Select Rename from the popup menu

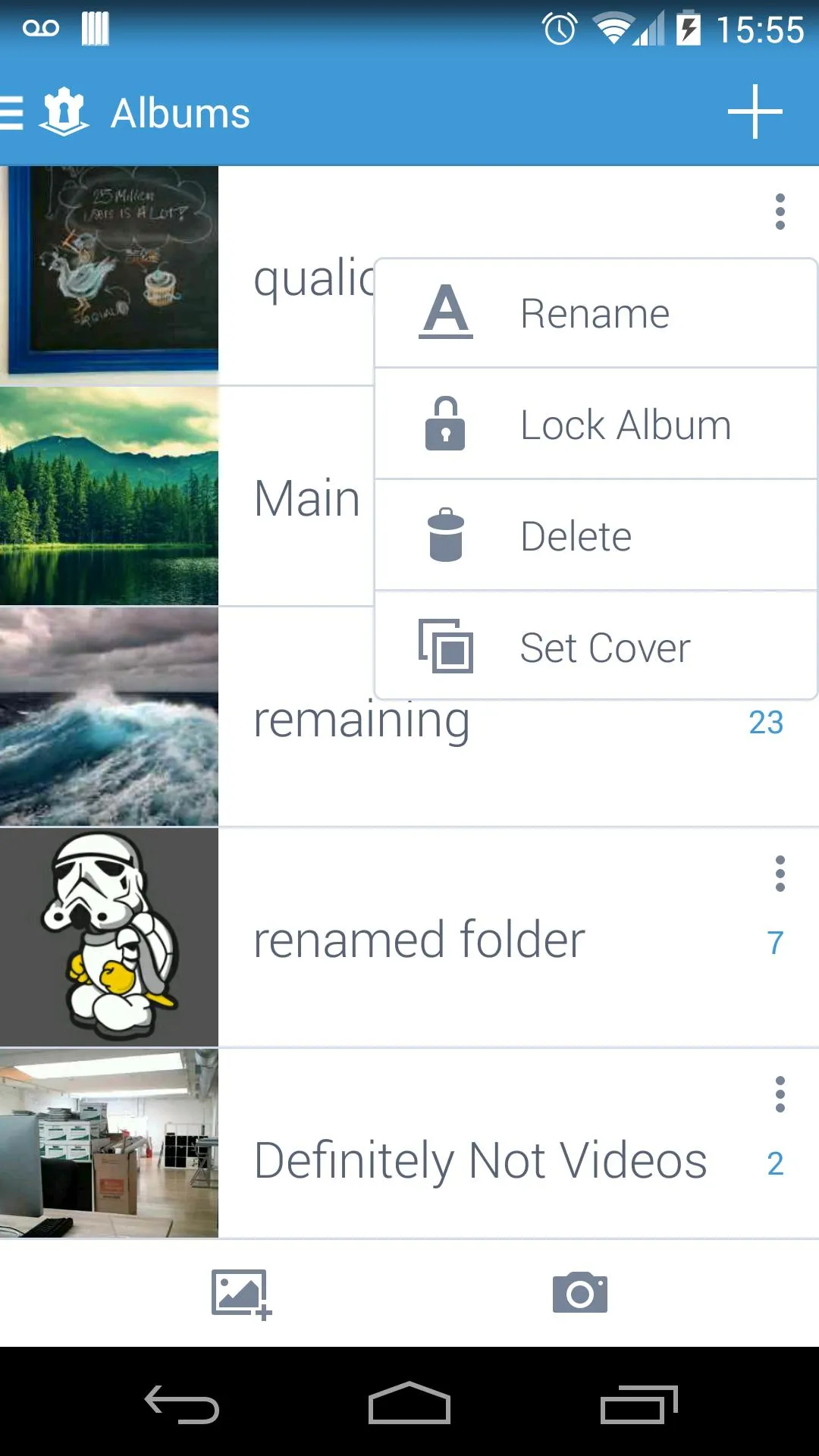pos(595,313)
